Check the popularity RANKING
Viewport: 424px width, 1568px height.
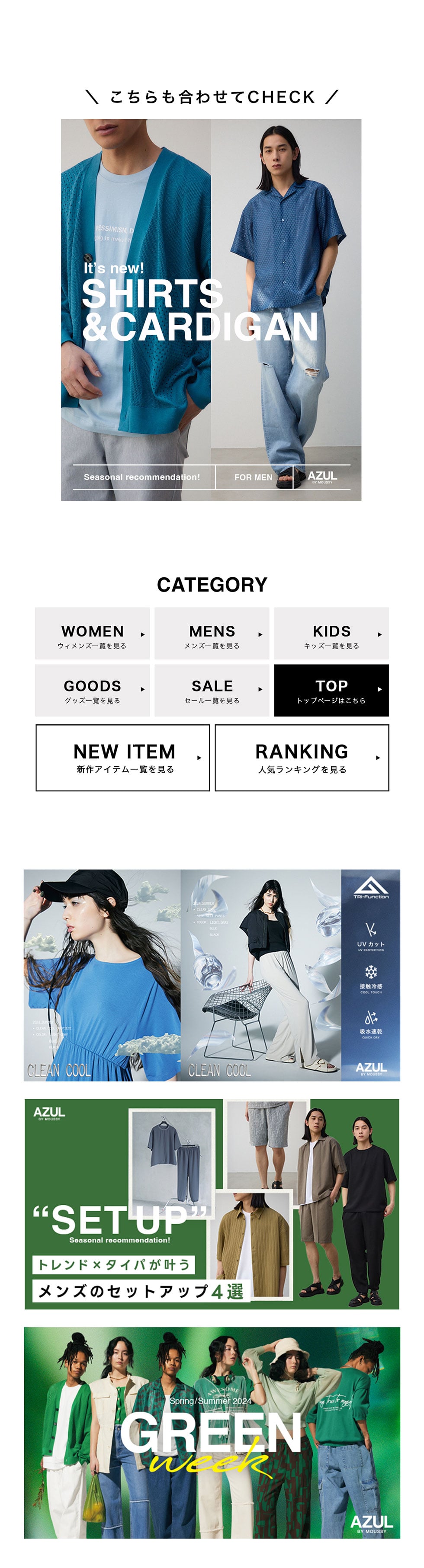tap(302, 758)
